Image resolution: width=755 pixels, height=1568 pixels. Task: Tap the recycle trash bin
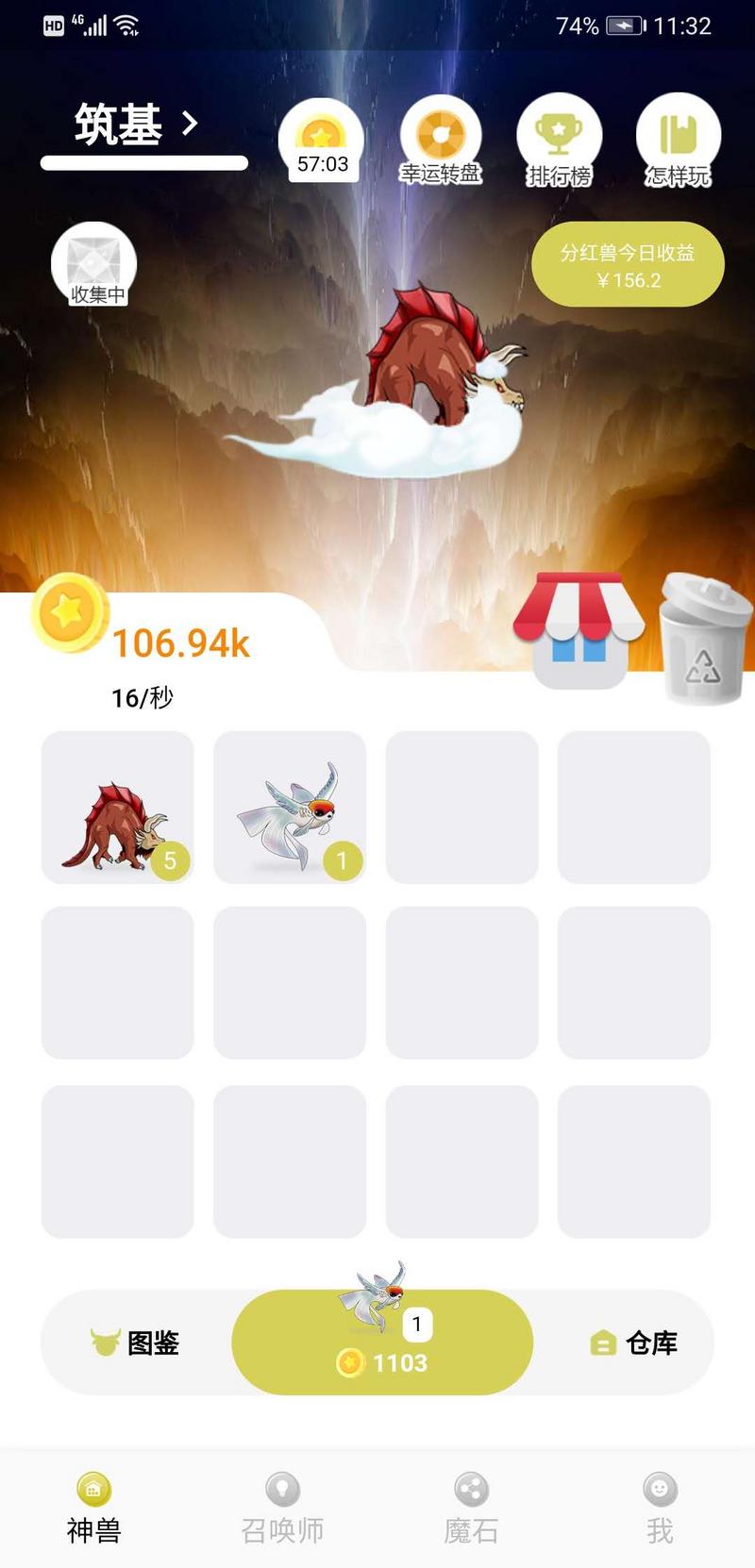[x=703, y=639]
